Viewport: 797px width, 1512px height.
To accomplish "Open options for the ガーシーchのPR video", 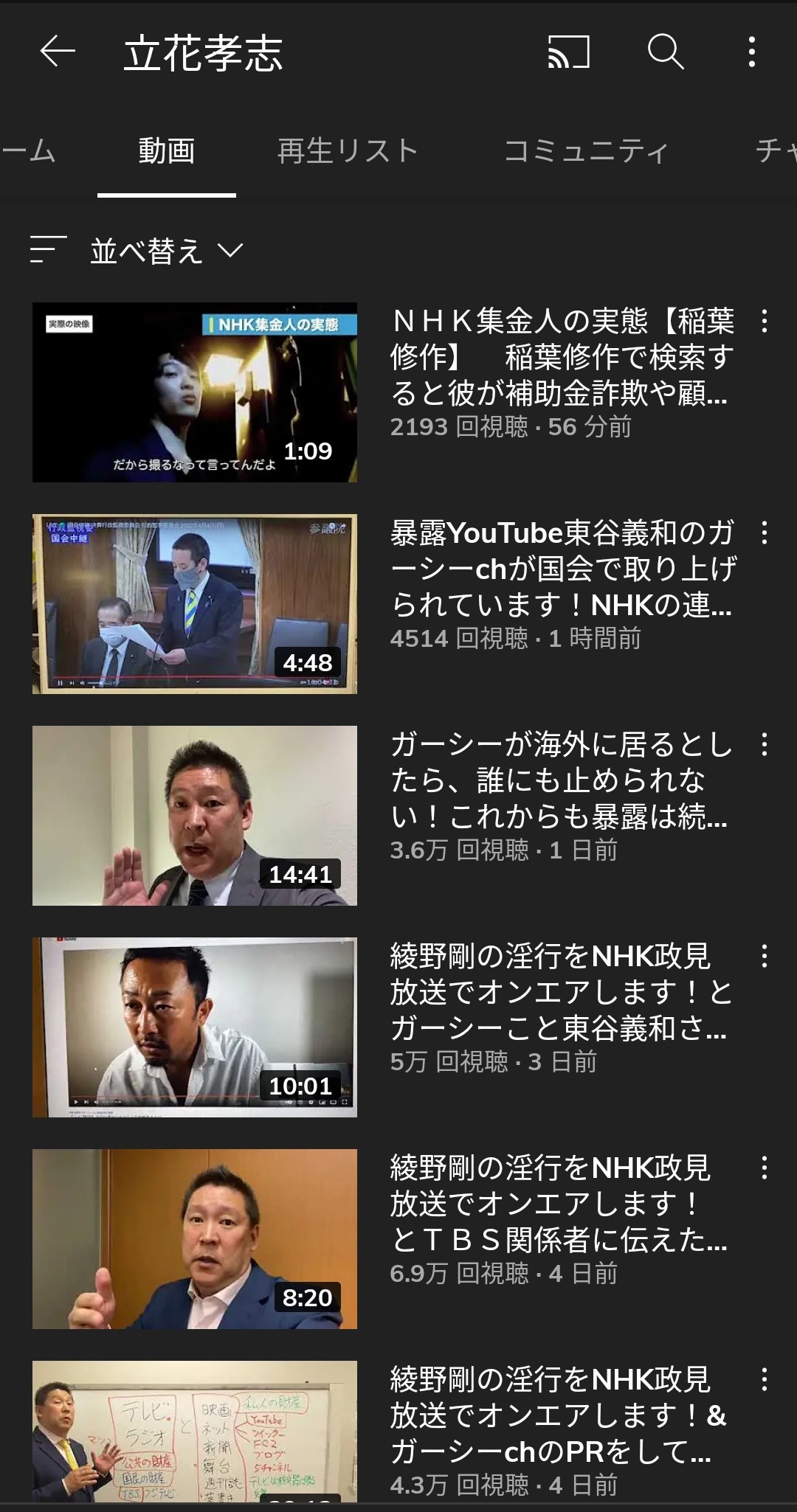I will [764, 1379].
